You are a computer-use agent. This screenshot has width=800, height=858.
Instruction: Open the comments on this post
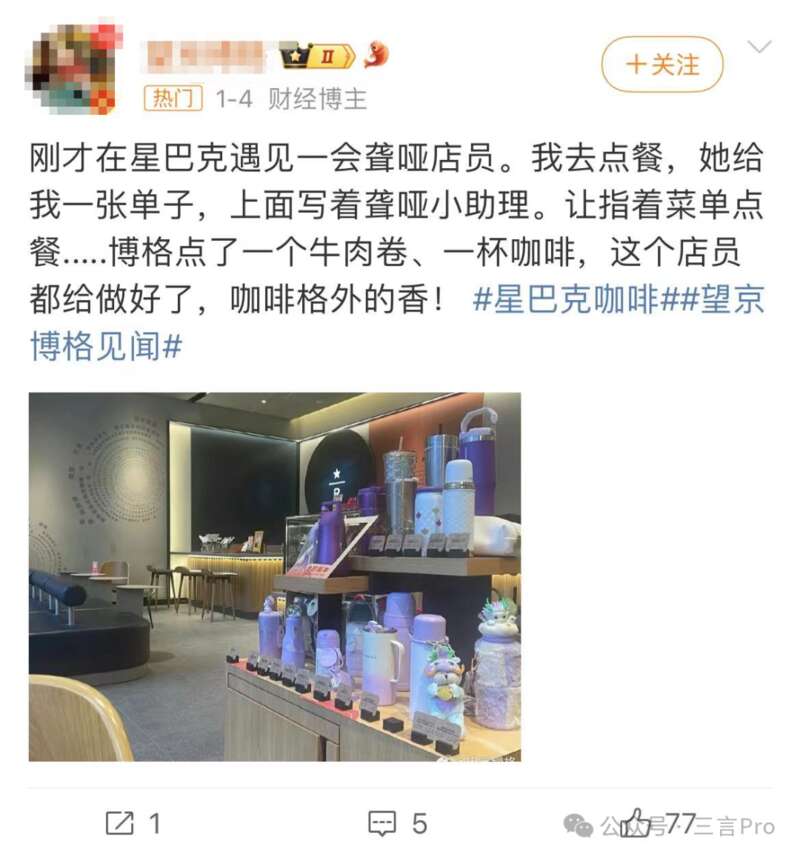pos(398,824)
